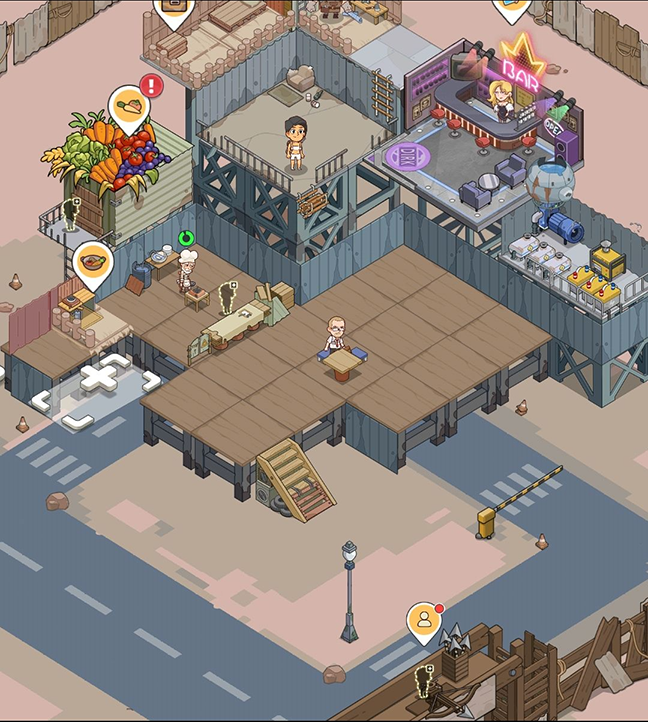Tap the survivor bubble near the barricade
648x722 pixels.
coord(424,620)
